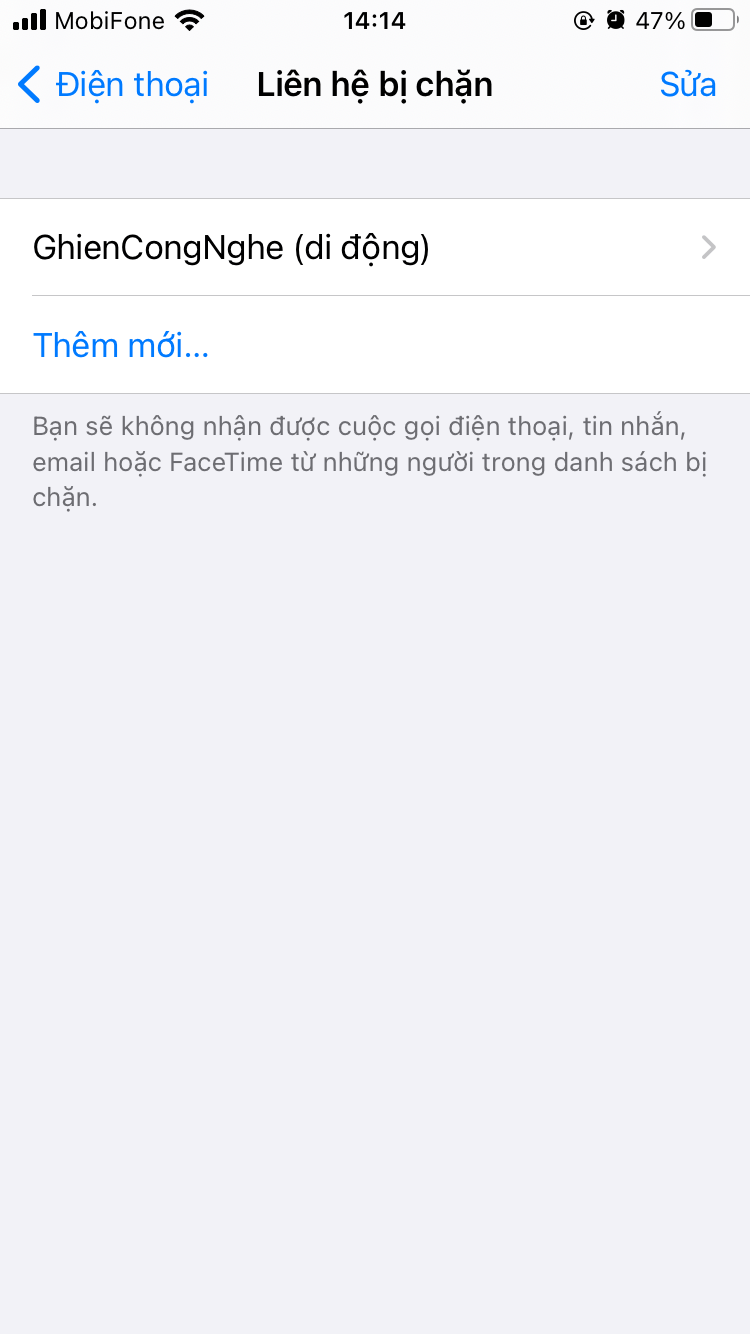Tap Sửa to edit blocked list
The width and height of the screenshot is (750, 1334).
687,85
